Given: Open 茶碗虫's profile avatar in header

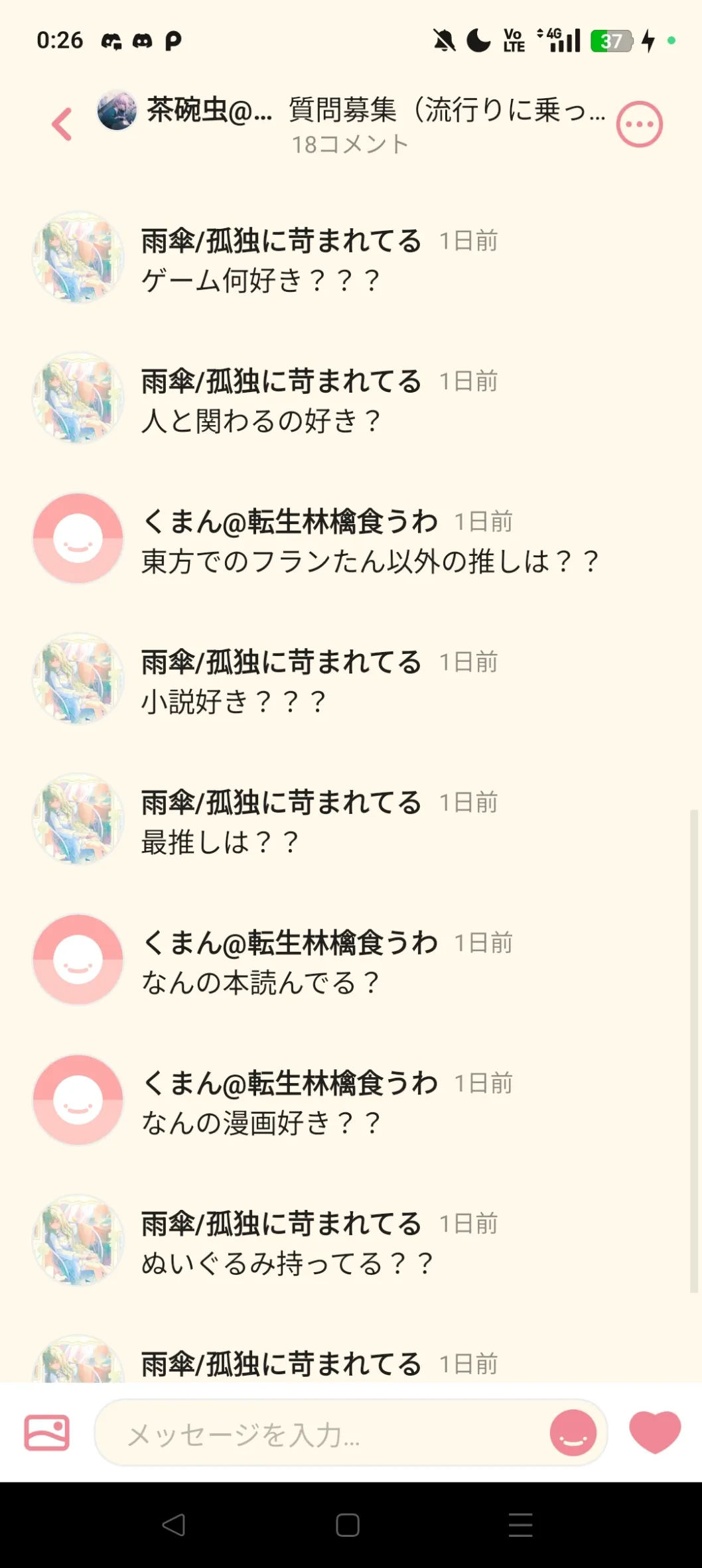Looking at the screenshot, I should (x=117, y=110).
